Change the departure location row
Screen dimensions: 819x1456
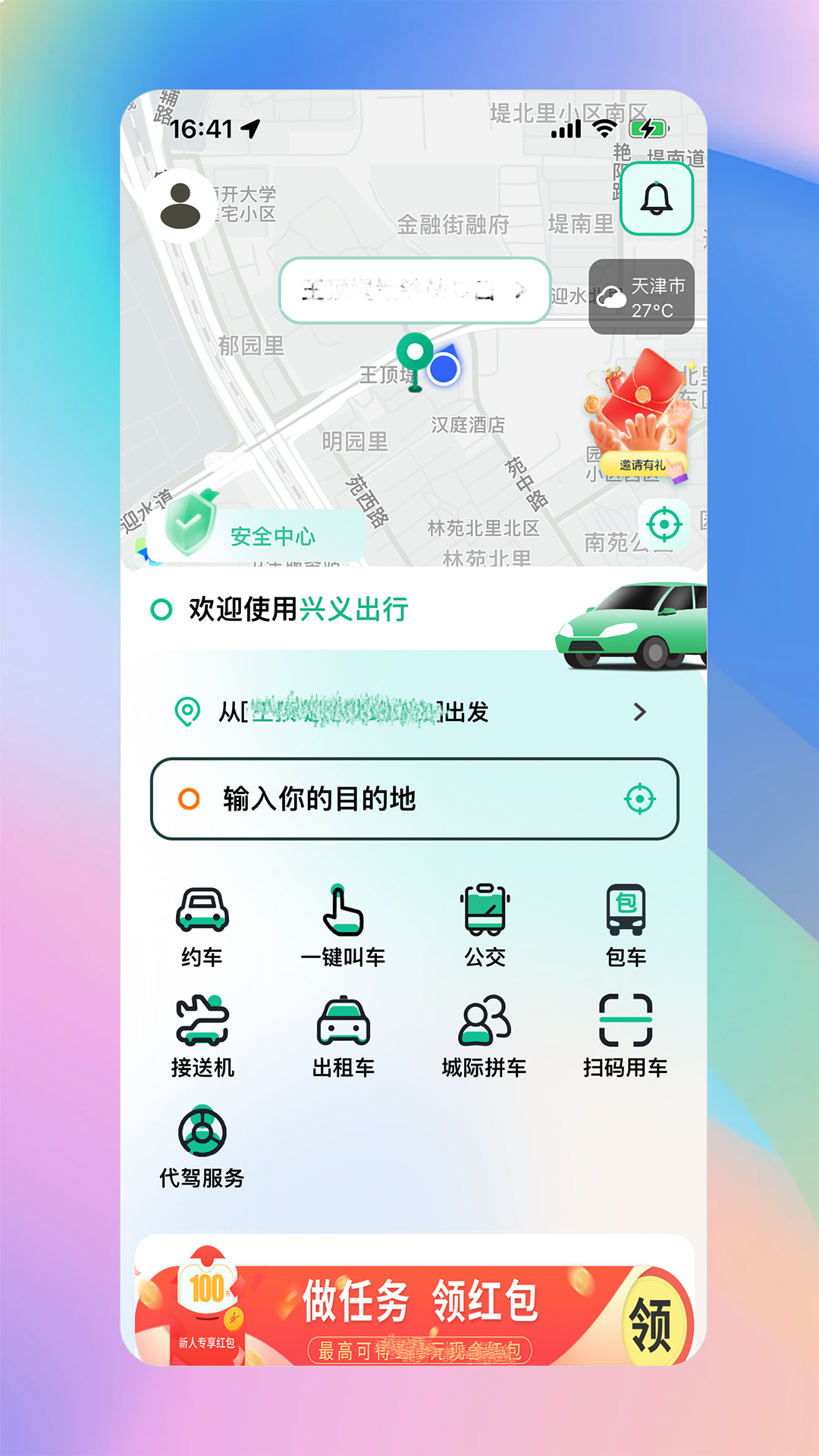point(413,712)
